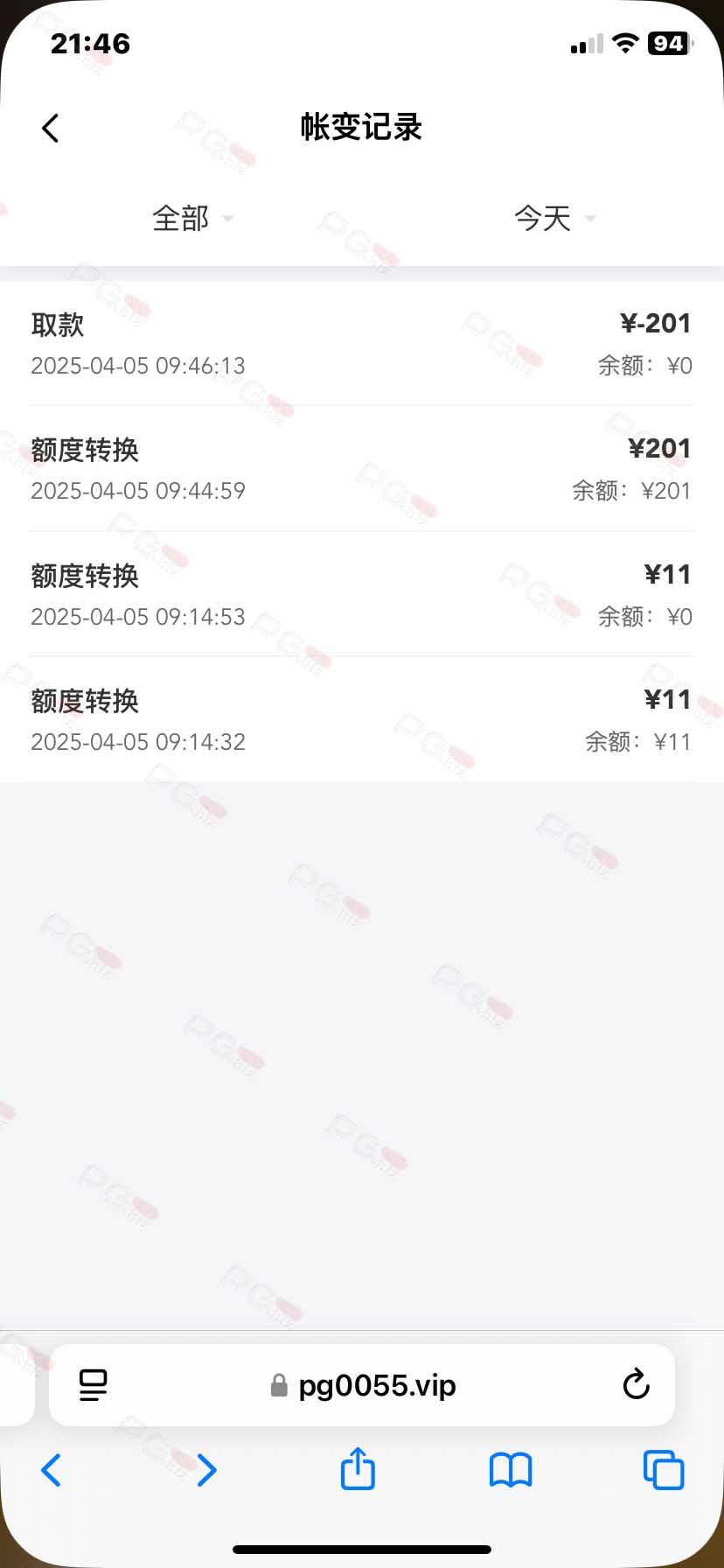Open Safari bookmarks
This screenshot has height=1568, width=724.
[511, 1470]
